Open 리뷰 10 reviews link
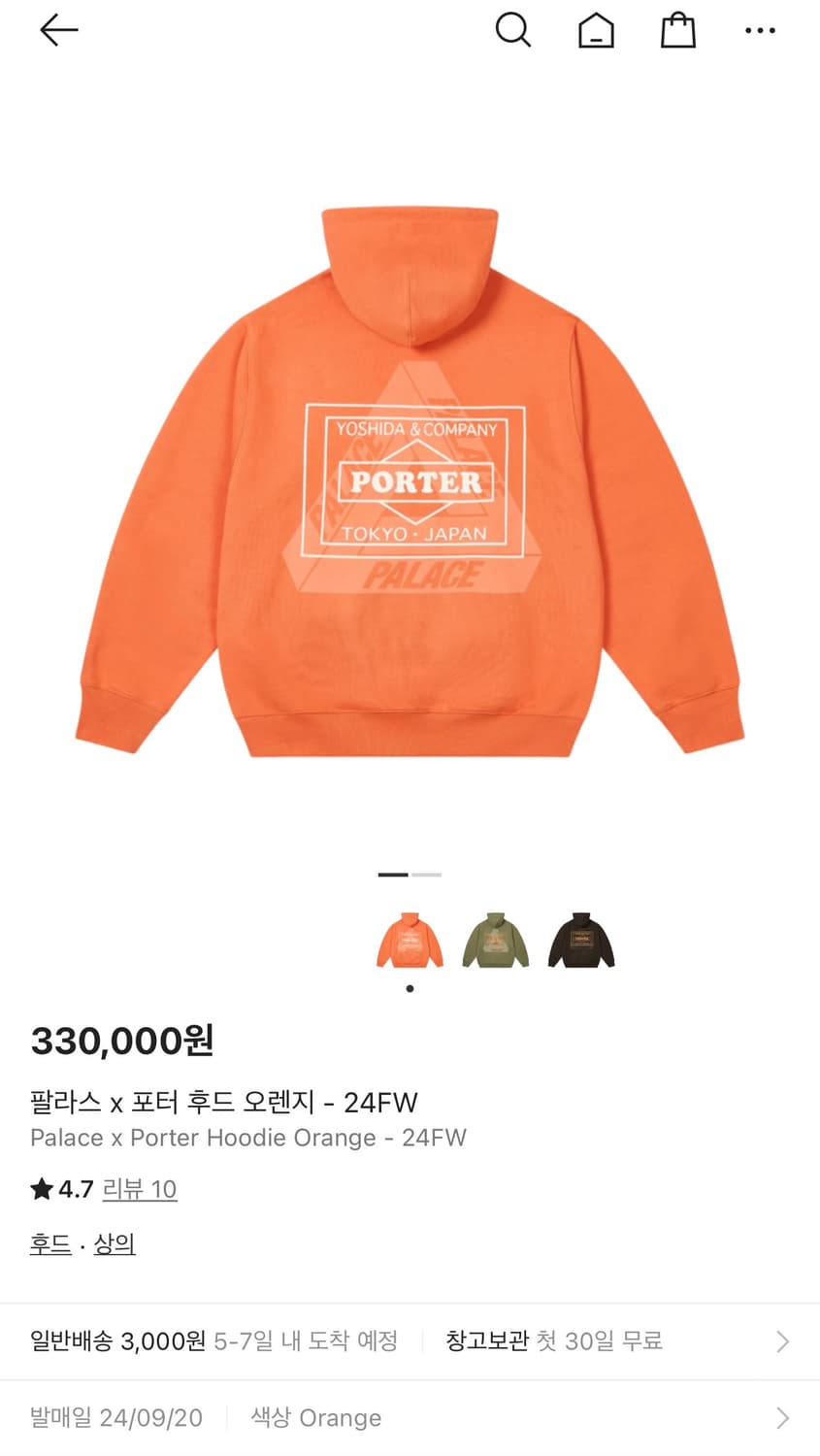Image resolution: width=820 pixels, height=1456 pixels. 140,1188
